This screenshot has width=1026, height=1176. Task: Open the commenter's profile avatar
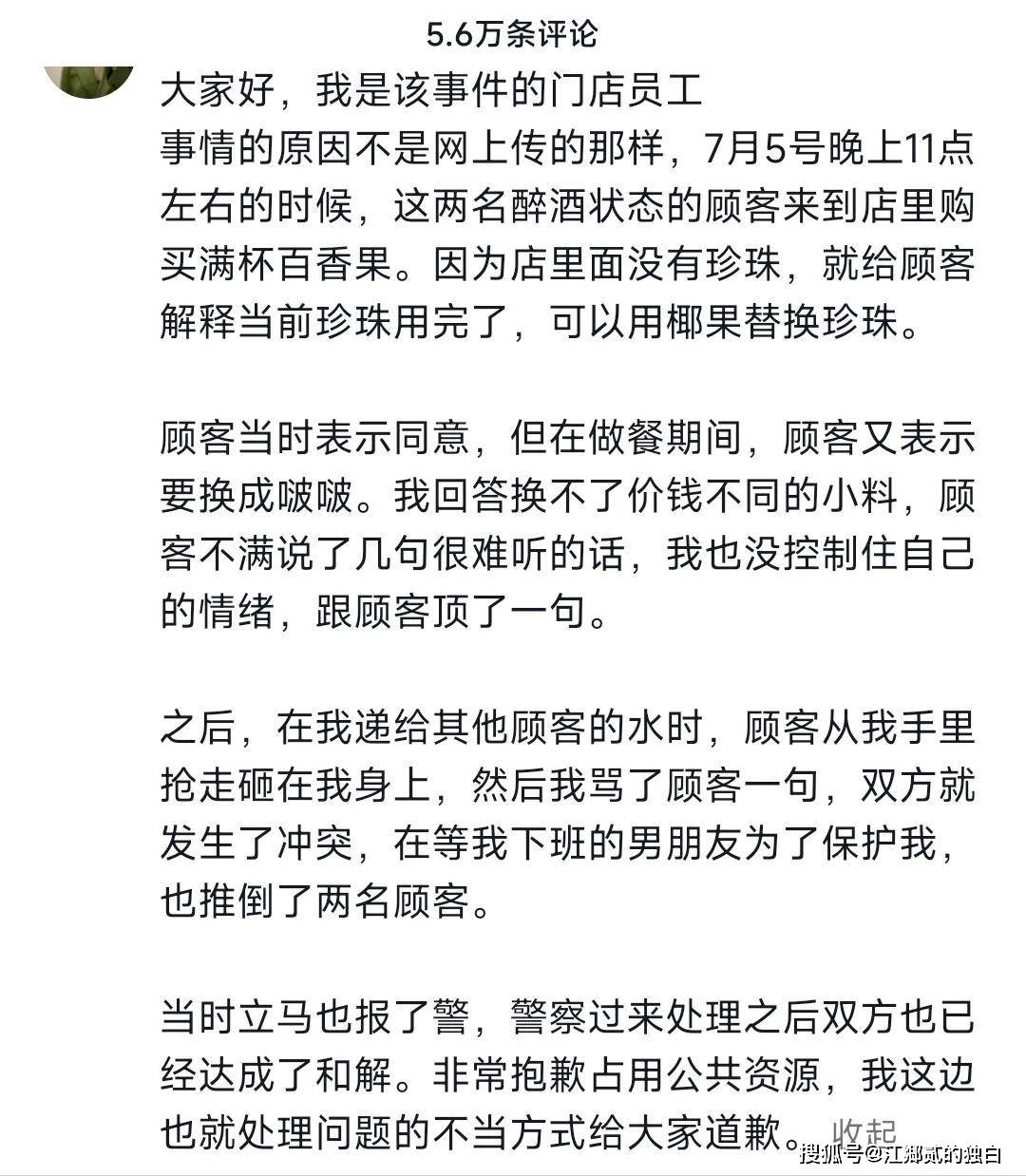pyautogui.click(x=90, y=80)
